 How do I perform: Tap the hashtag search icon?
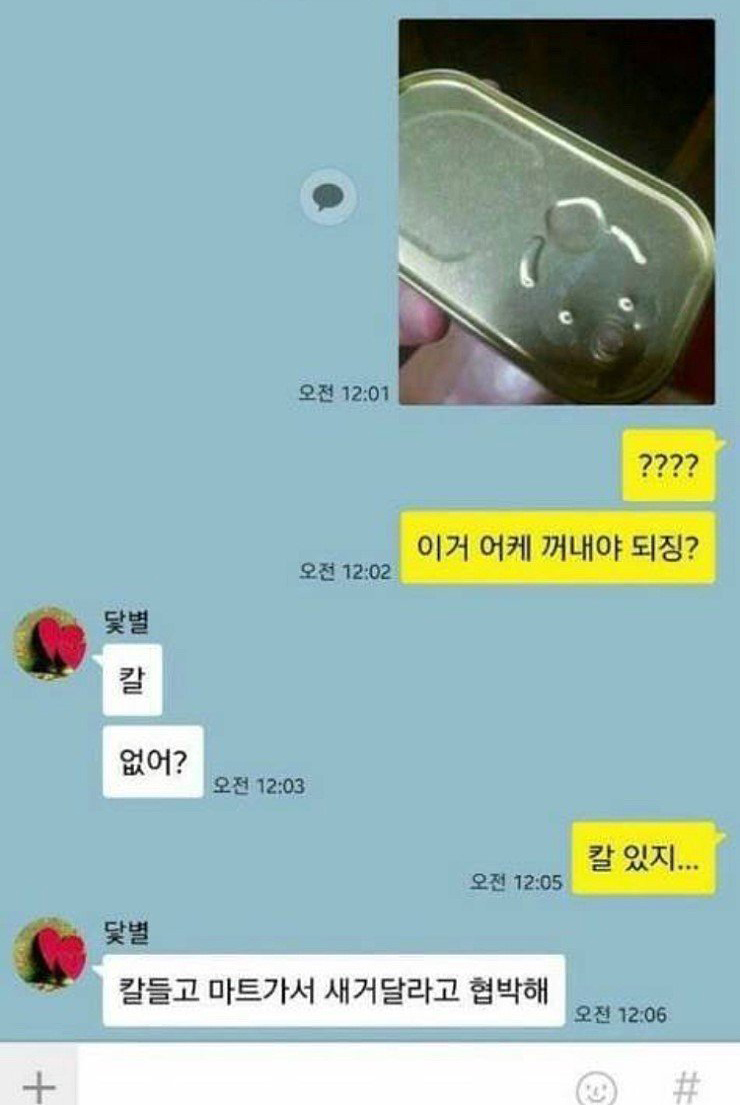pyautogui.click(x=685, y=1086)
